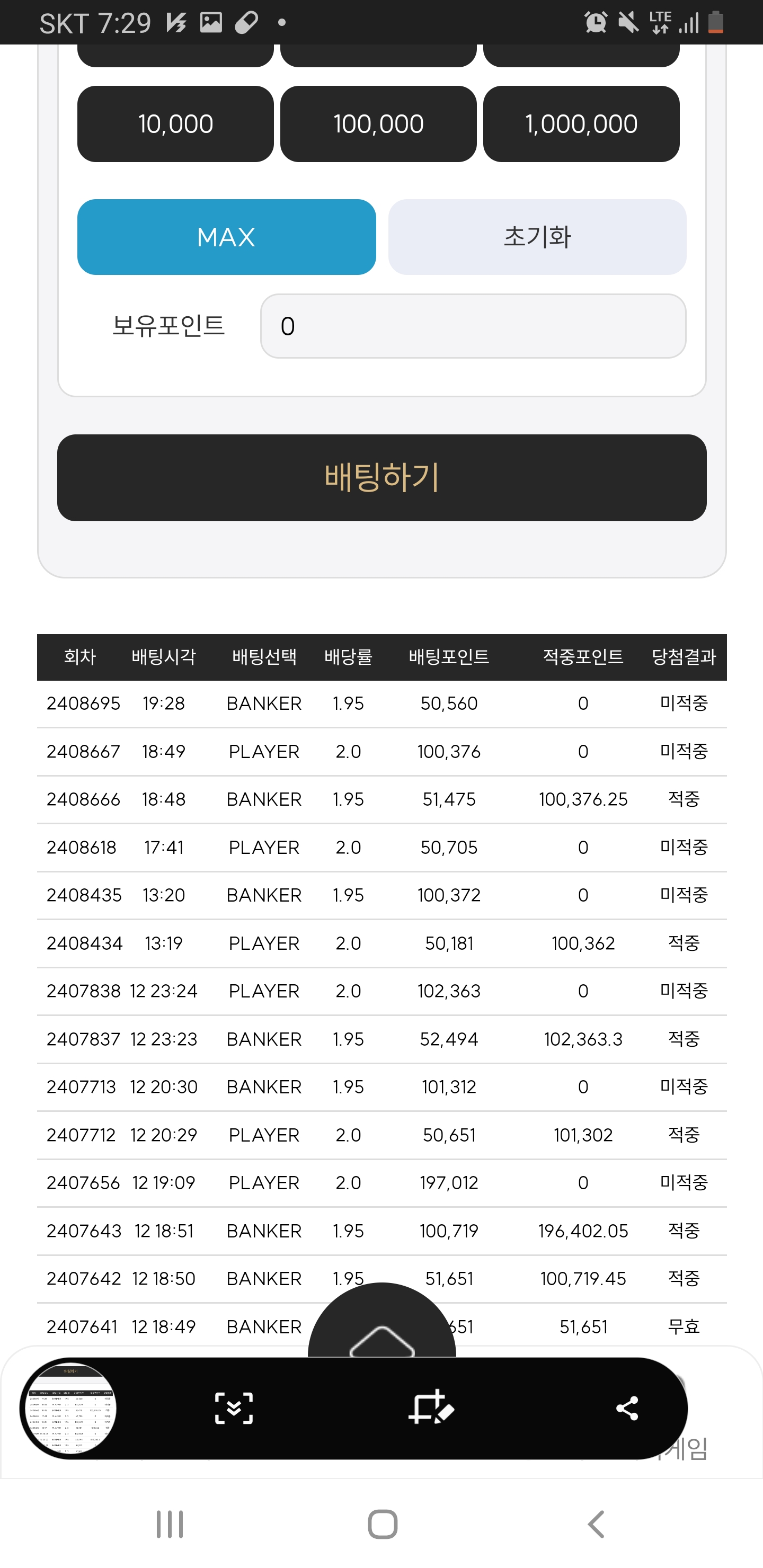Viewport: 763px width, 1568px height.
Task: Open recent apps from the navigation bar
Action: pyautogui.click(x=170, y=1524)
